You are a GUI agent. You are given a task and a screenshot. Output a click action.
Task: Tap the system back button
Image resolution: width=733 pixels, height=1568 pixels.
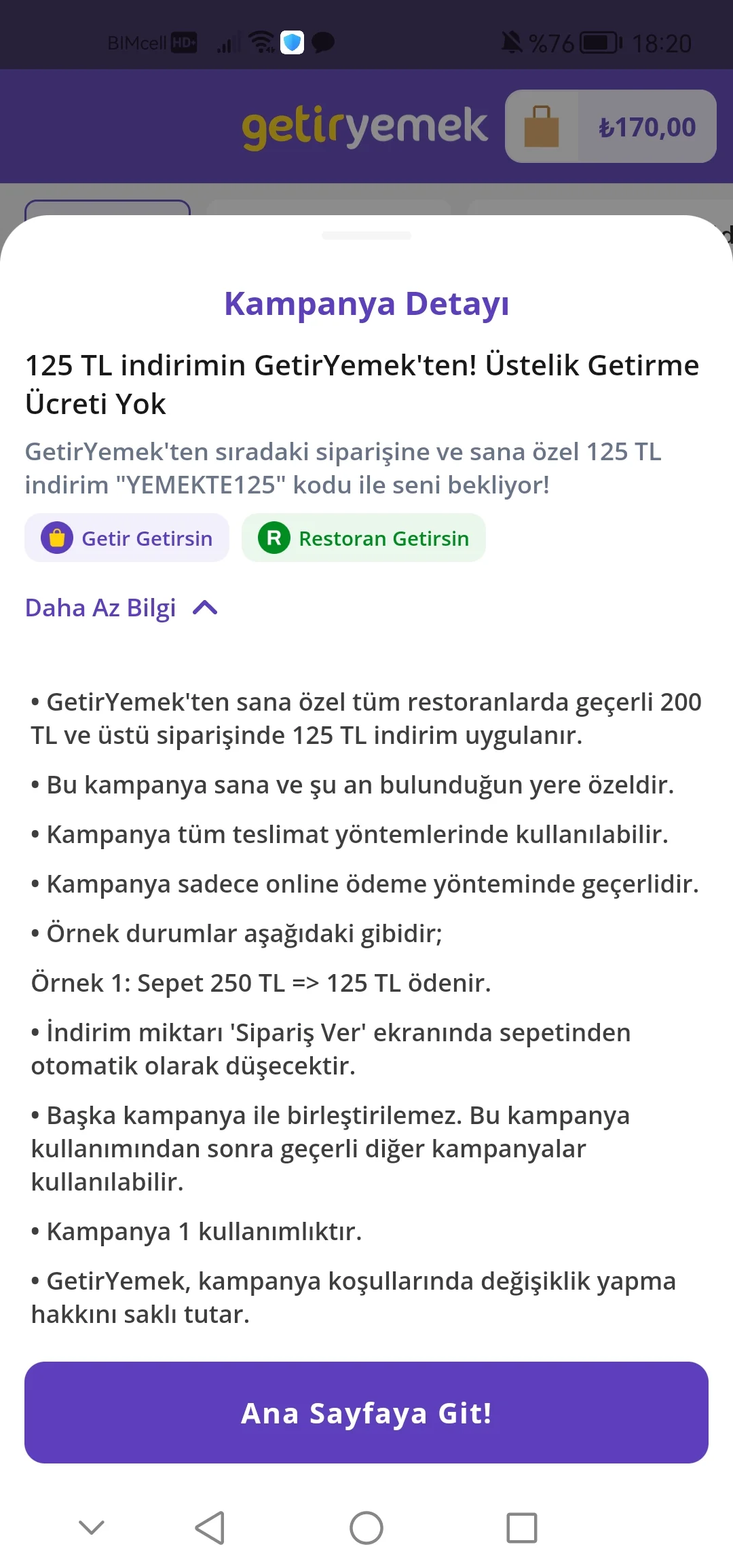pyautogui.click(x=210, y=1528)
